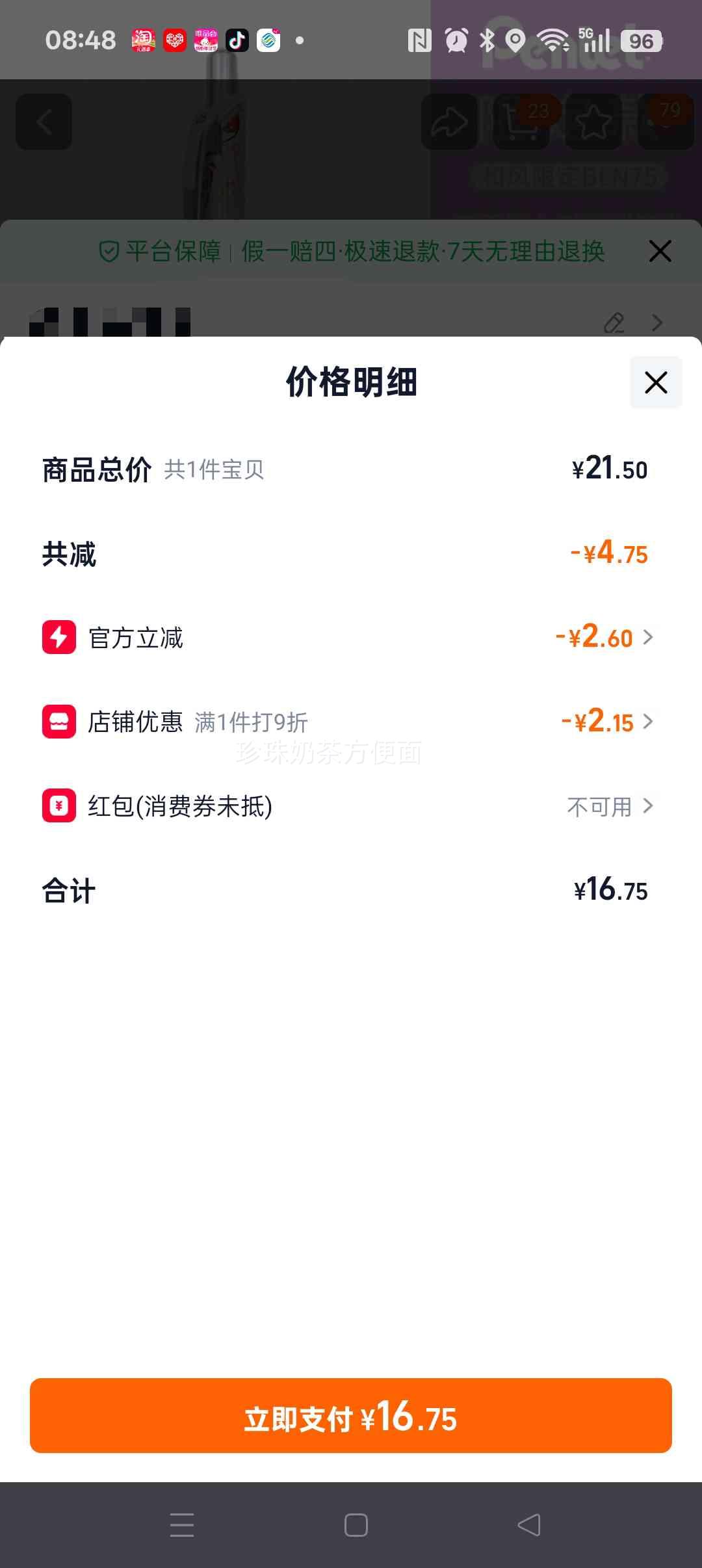This screenshot has width=702, height=1568.
Task: Edit the delivery address
Action: click(x=614, y=322)
